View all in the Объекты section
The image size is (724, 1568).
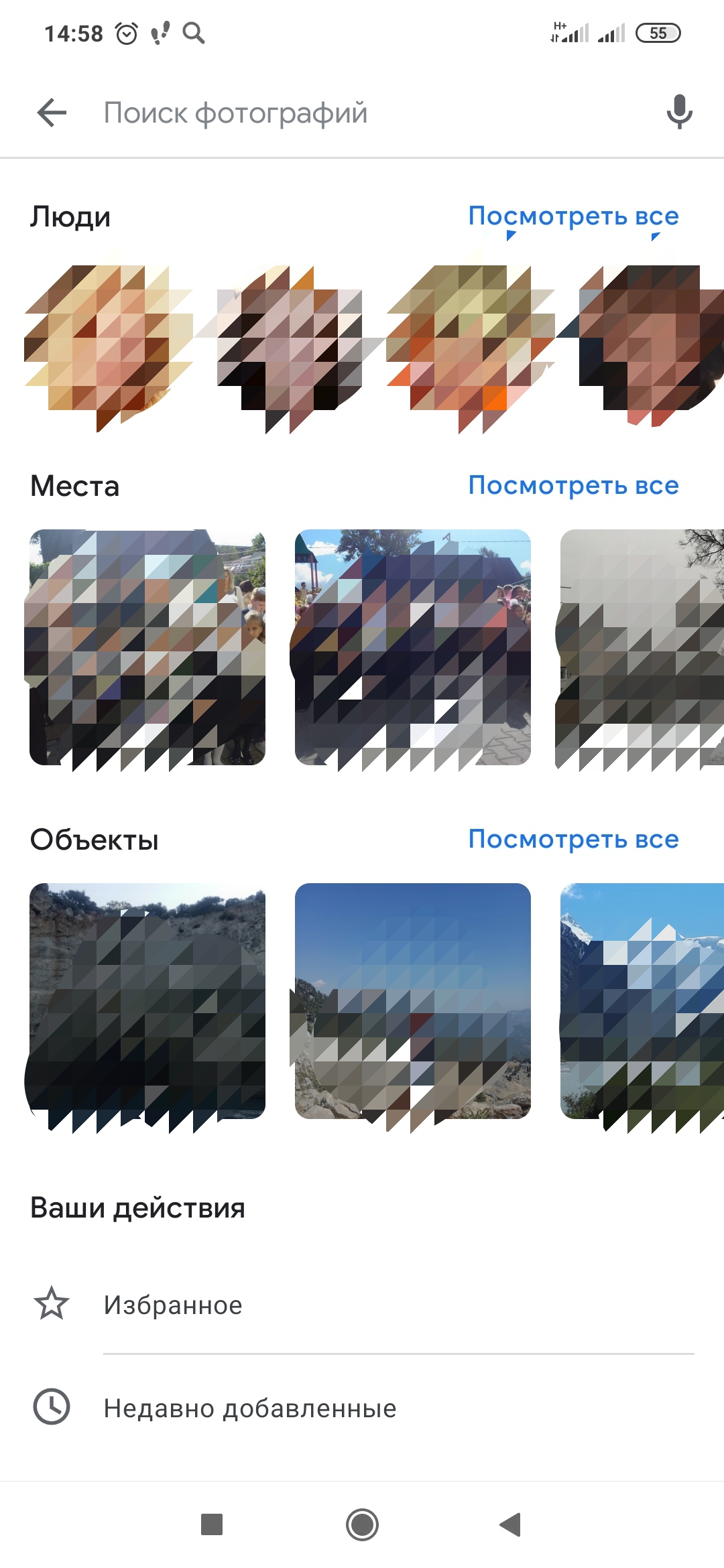tap(573, 839)
